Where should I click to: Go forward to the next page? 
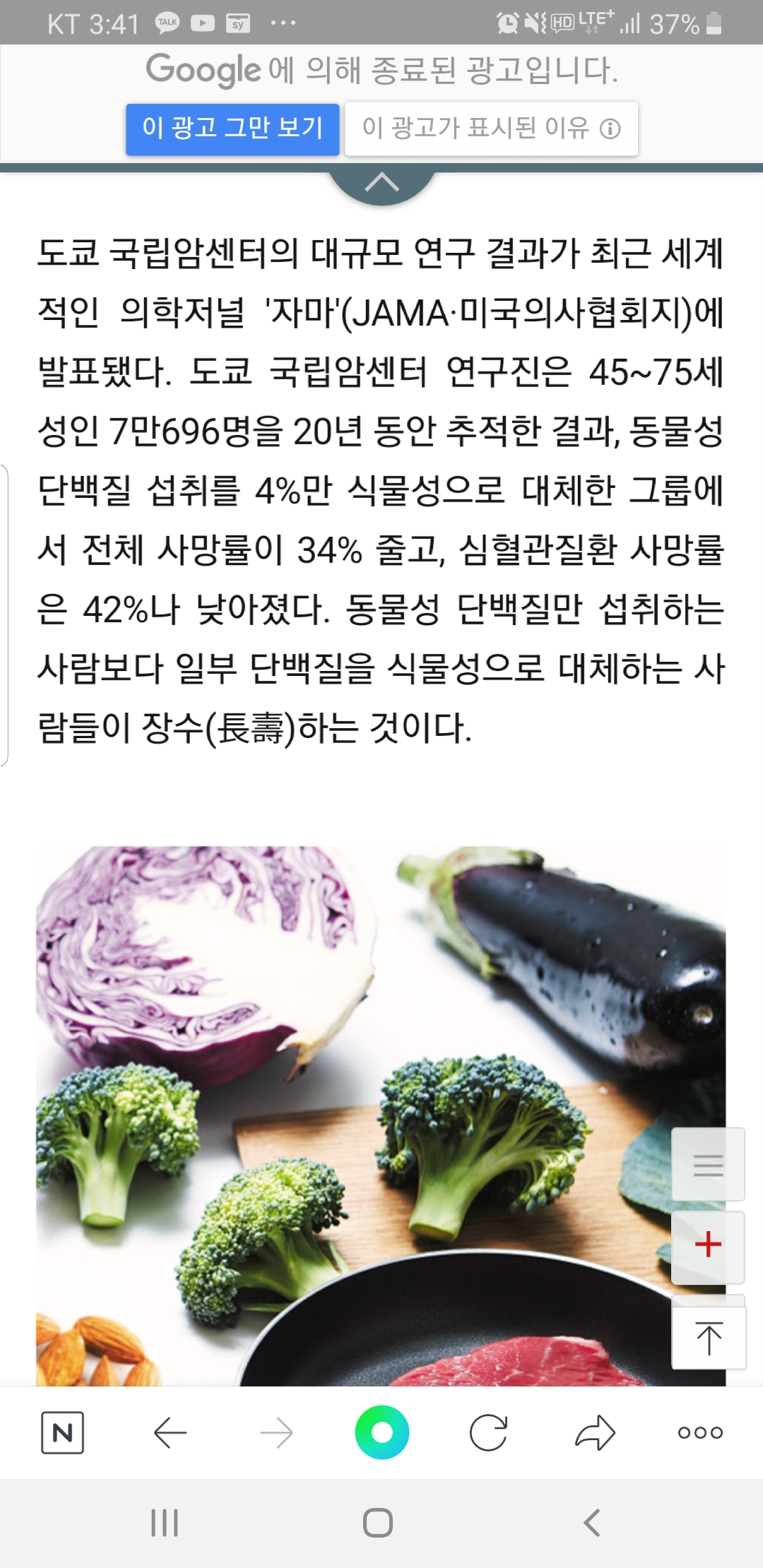tap(276, 1433)
